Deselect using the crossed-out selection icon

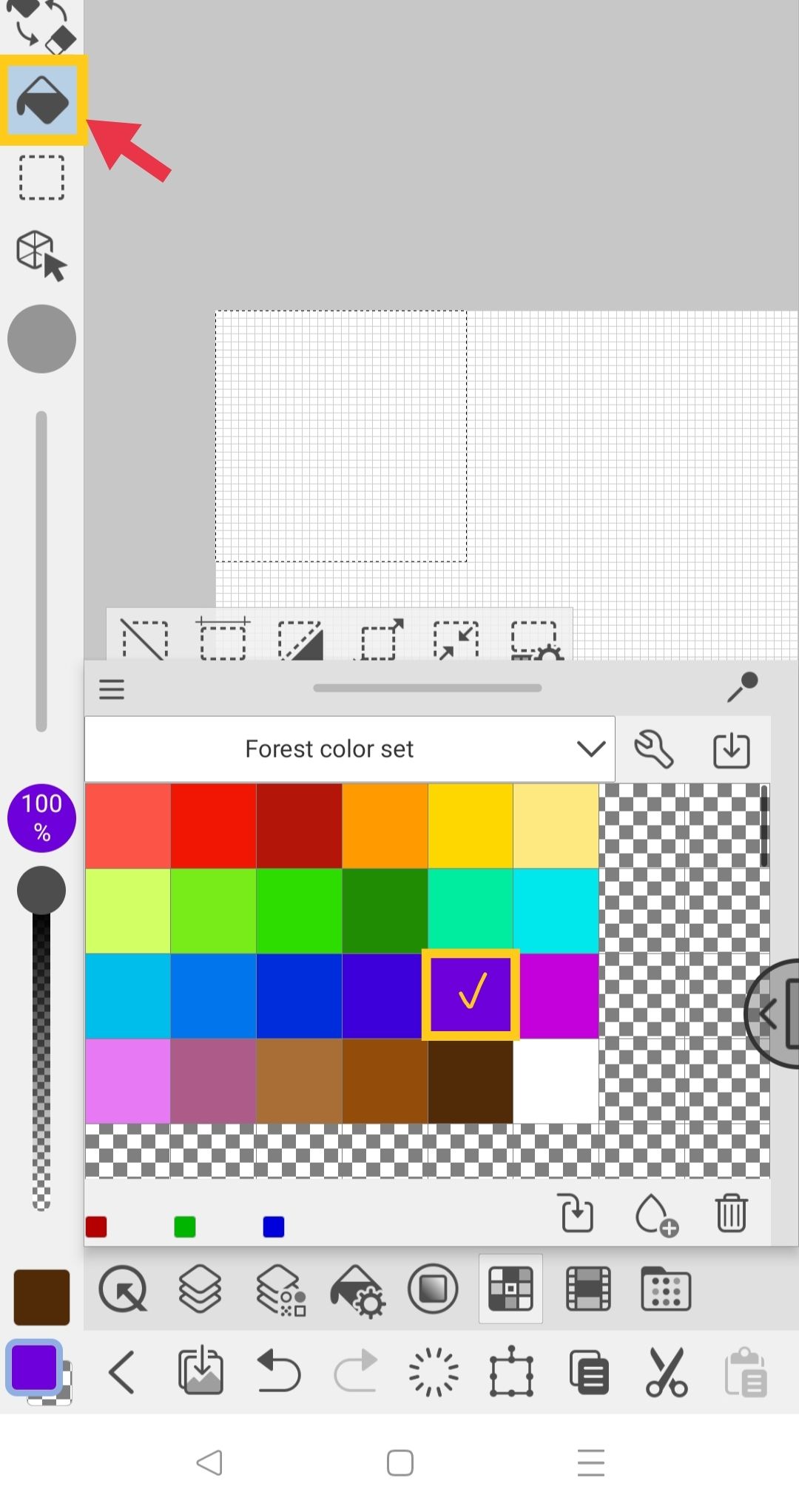point(144,639)
